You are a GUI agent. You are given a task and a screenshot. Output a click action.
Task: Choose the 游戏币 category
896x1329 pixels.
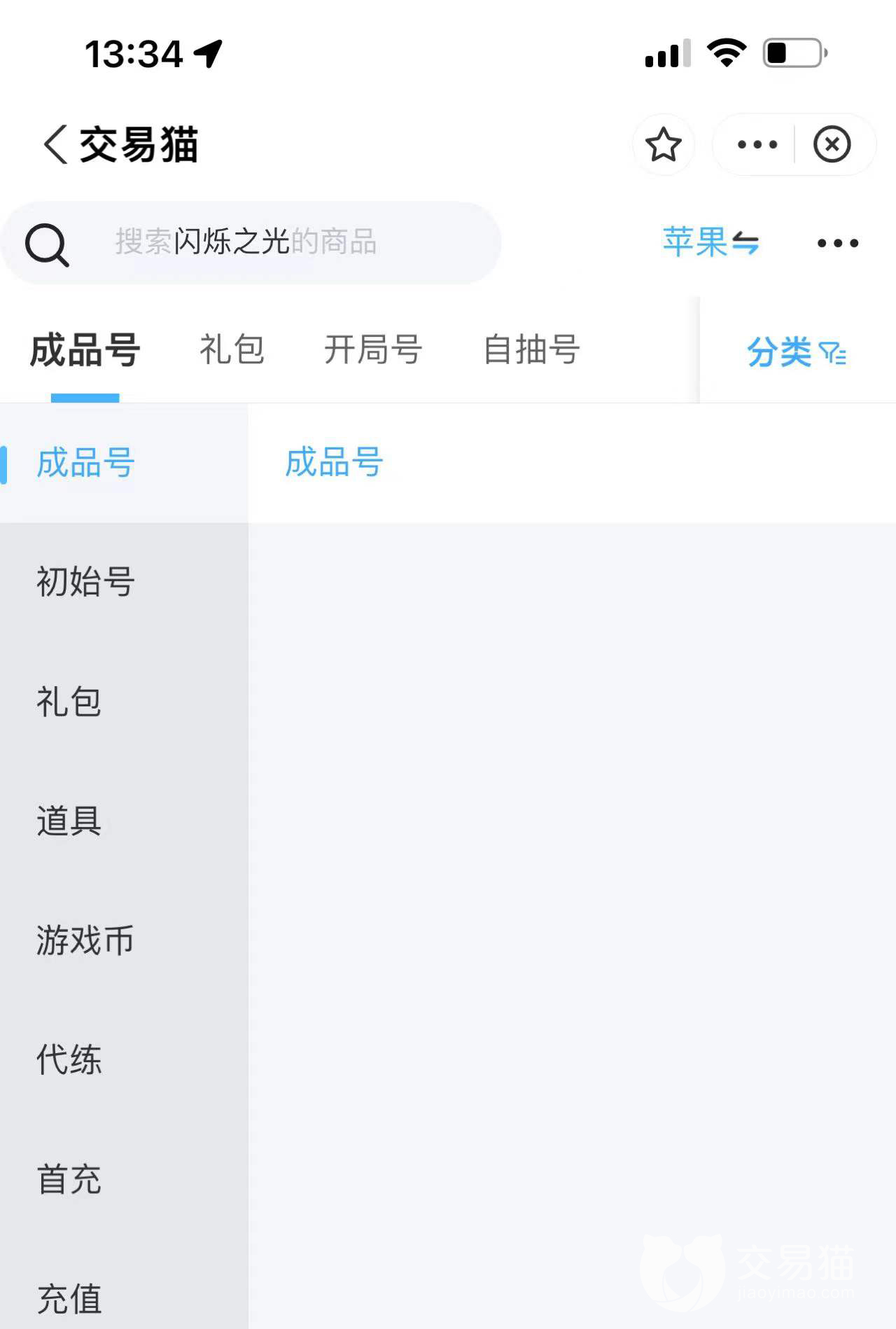85,940
